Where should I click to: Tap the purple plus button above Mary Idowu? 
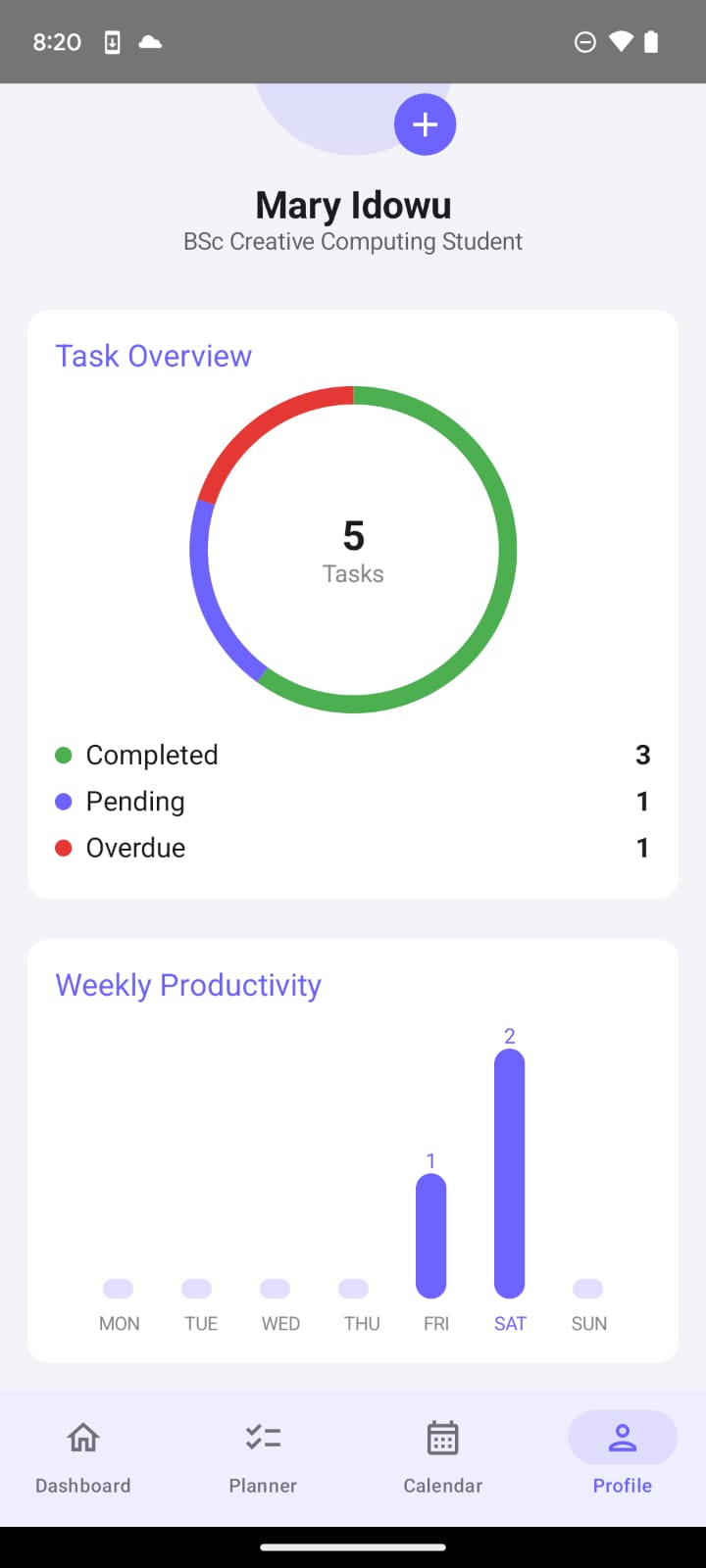425,124
